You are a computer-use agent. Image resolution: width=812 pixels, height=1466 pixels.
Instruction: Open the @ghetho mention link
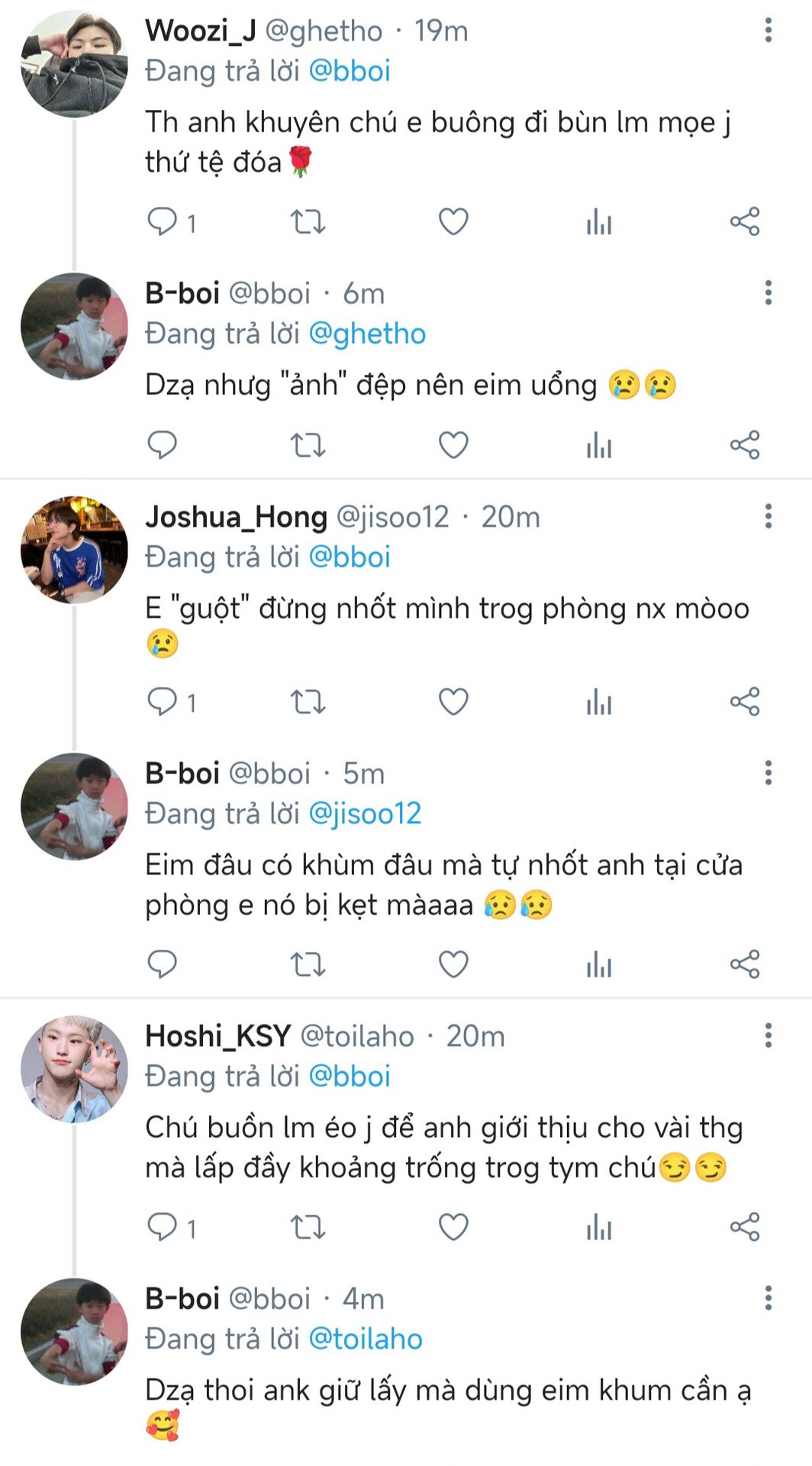366,334
